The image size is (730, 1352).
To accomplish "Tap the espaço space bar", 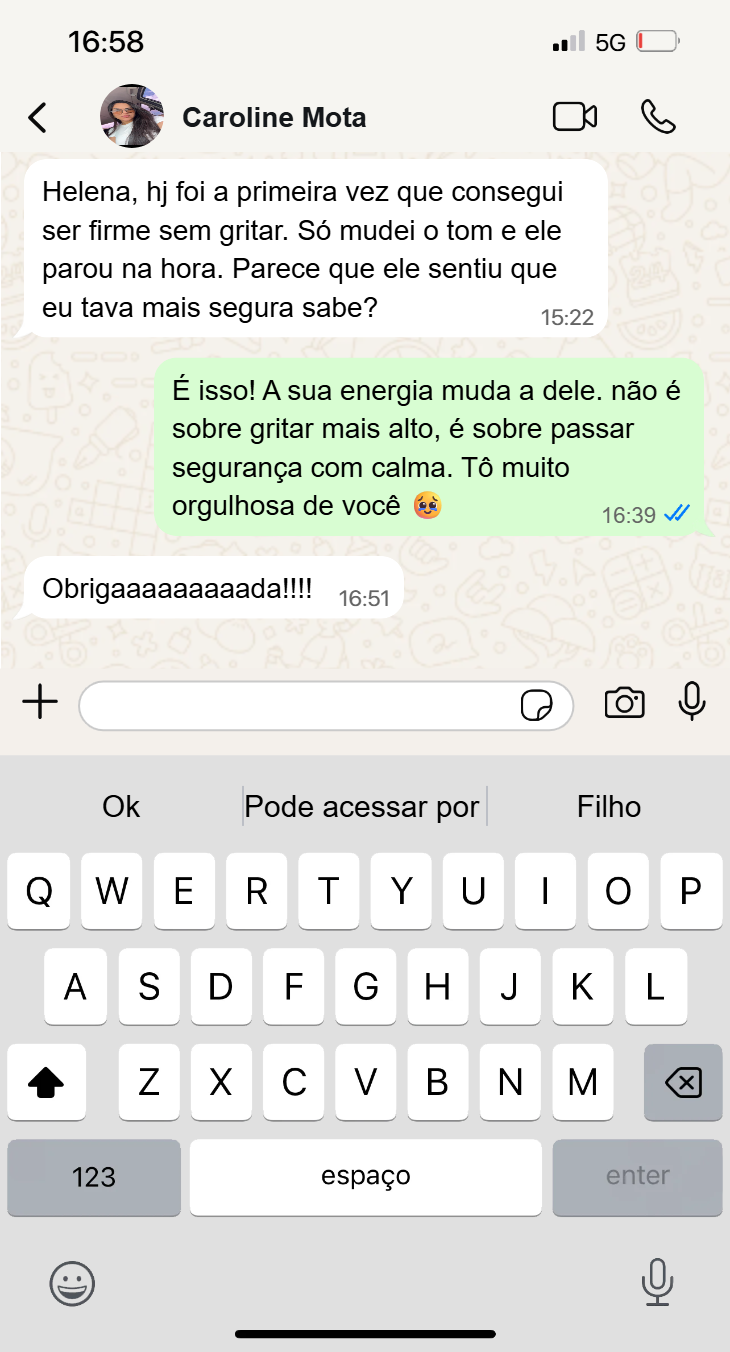I will [x=366, y=1177].
